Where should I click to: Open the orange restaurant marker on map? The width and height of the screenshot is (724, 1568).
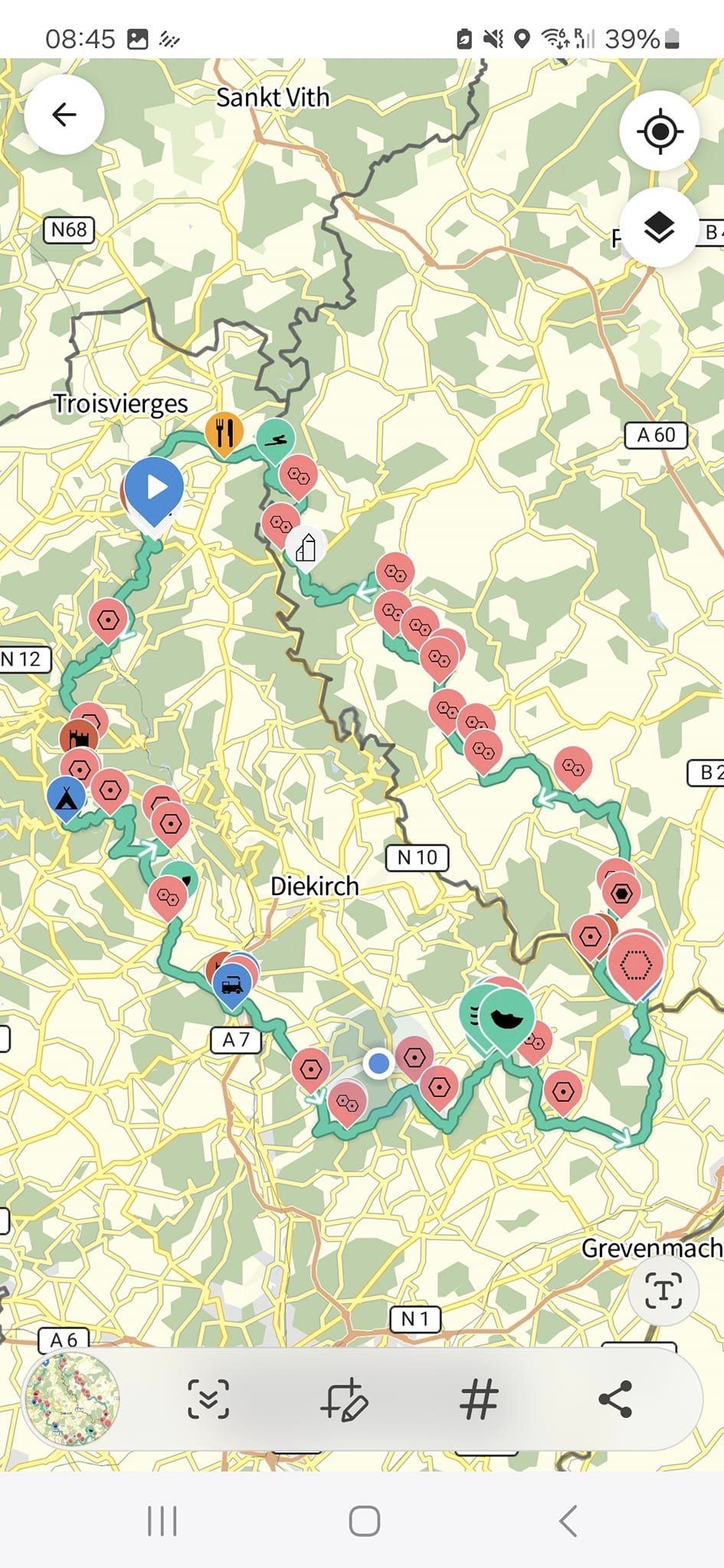pyautogui.click(x=224, y=435)
